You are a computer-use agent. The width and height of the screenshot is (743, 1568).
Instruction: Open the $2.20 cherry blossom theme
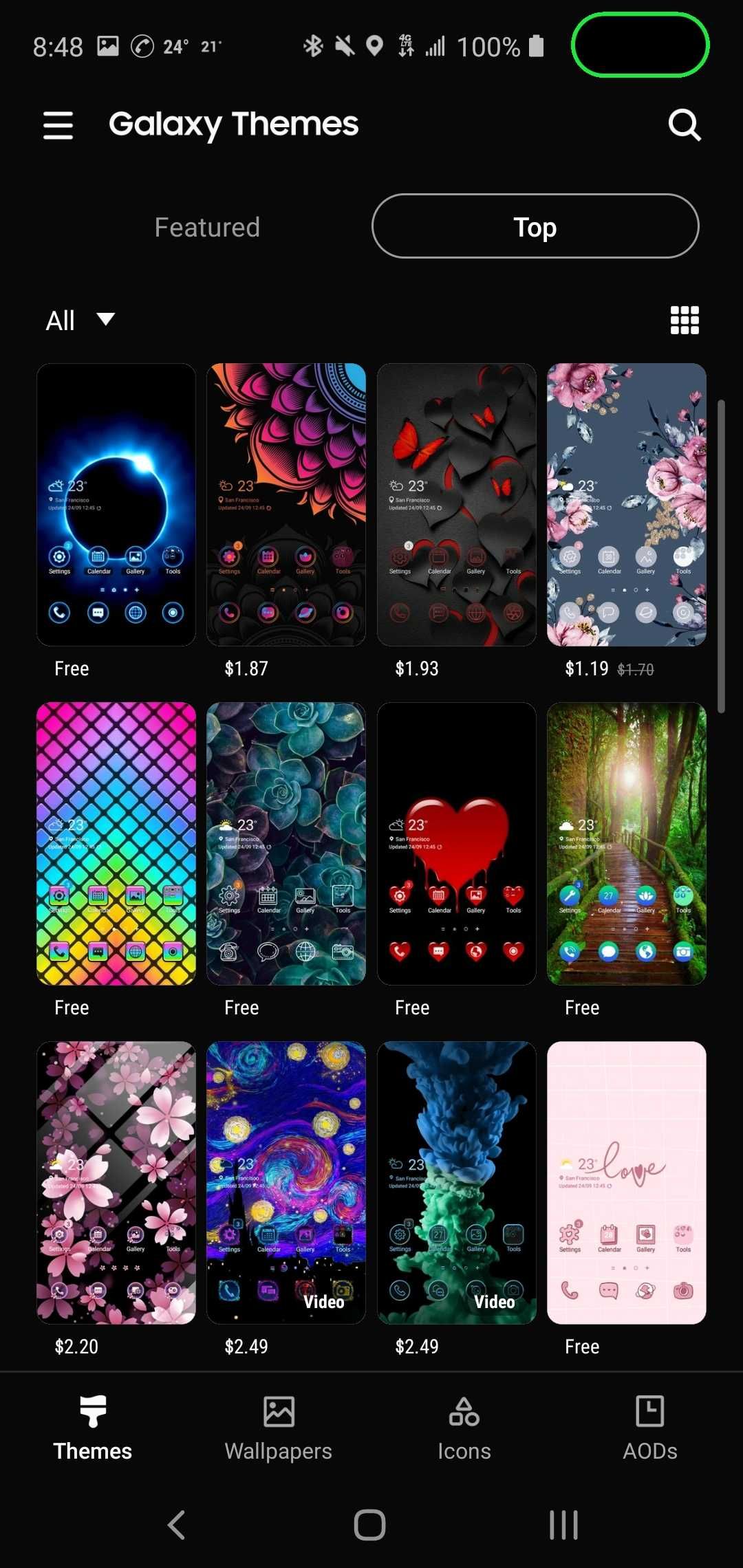[x=116, y=1183]
